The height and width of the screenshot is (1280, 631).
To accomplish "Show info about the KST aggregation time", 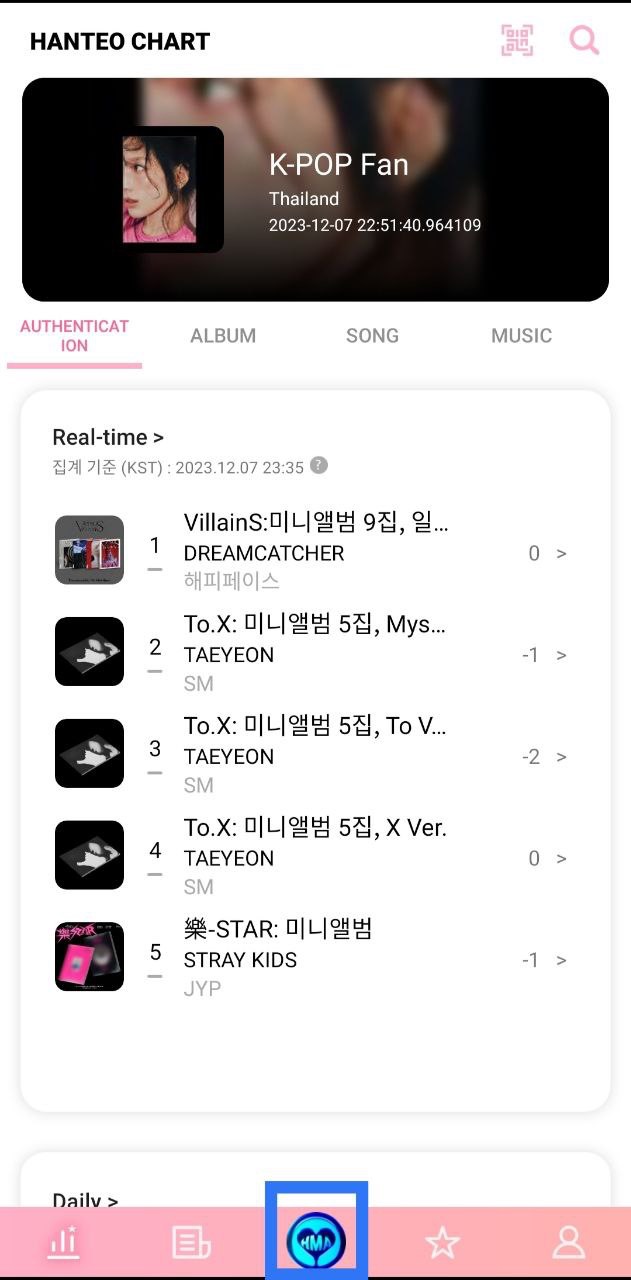I will click(x=319, y=465).
